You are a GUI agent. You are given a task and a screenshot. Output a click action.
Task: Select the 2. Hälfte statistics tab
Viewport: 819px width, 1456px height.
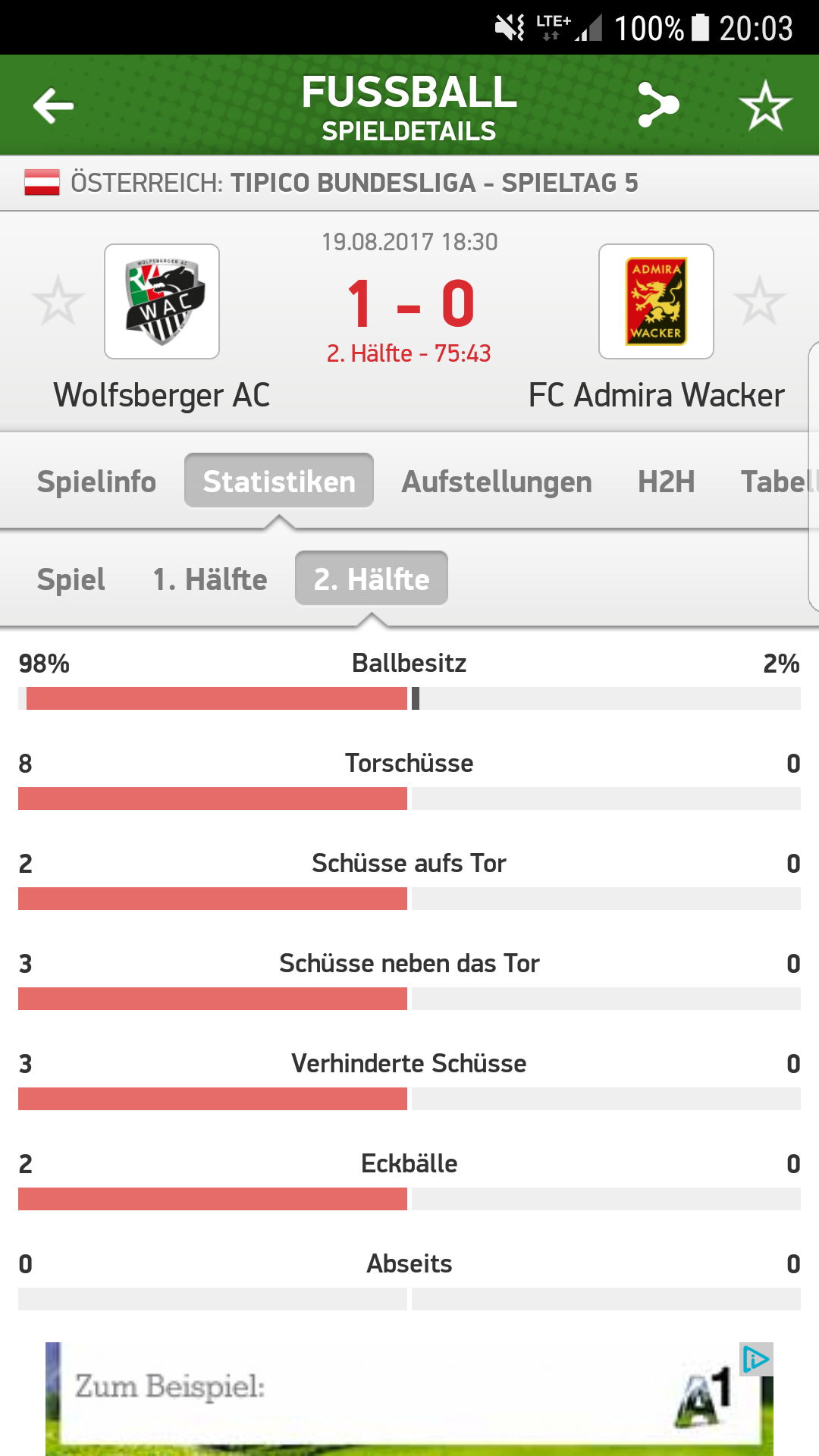[x=372, y=579]
